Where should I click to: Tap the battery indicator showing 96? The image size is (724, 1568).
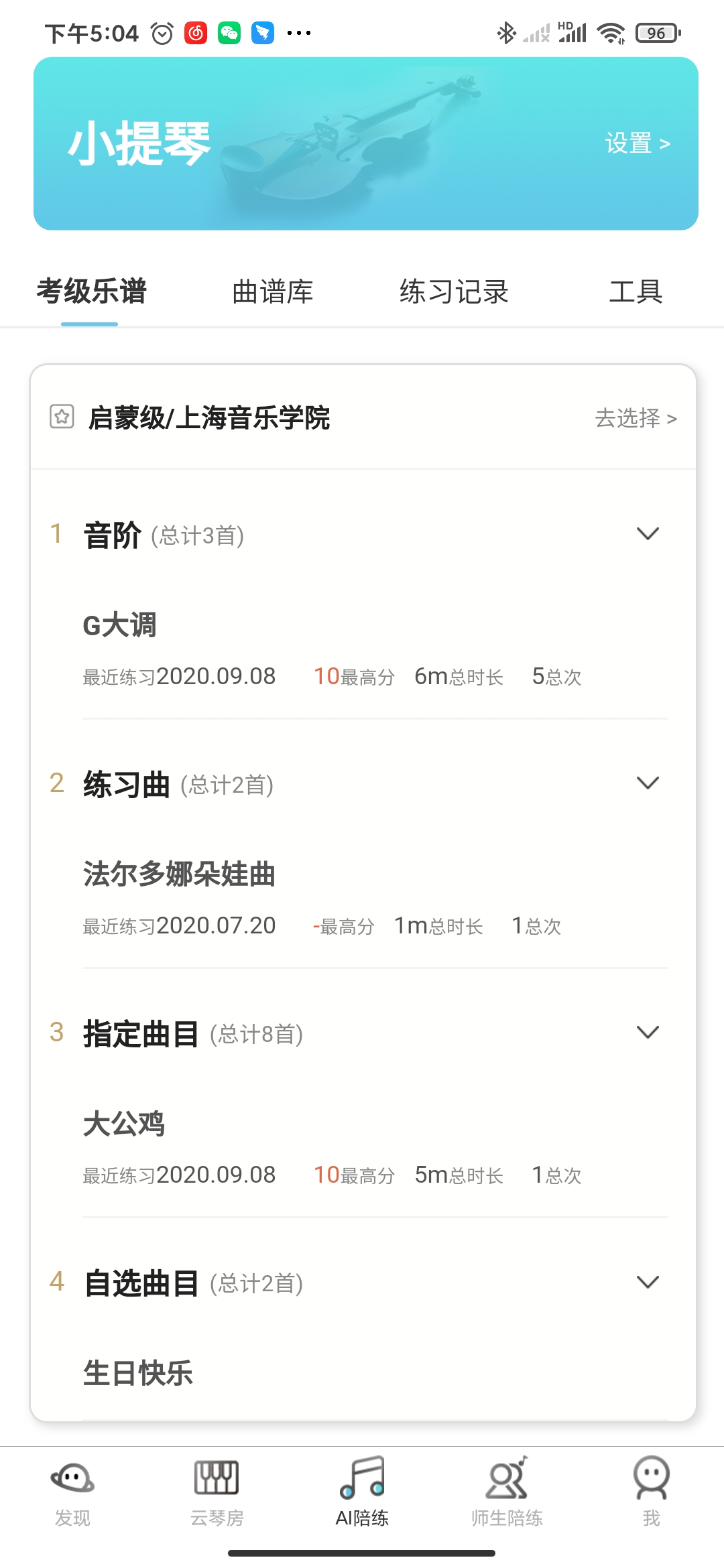(x=658, y=32)
